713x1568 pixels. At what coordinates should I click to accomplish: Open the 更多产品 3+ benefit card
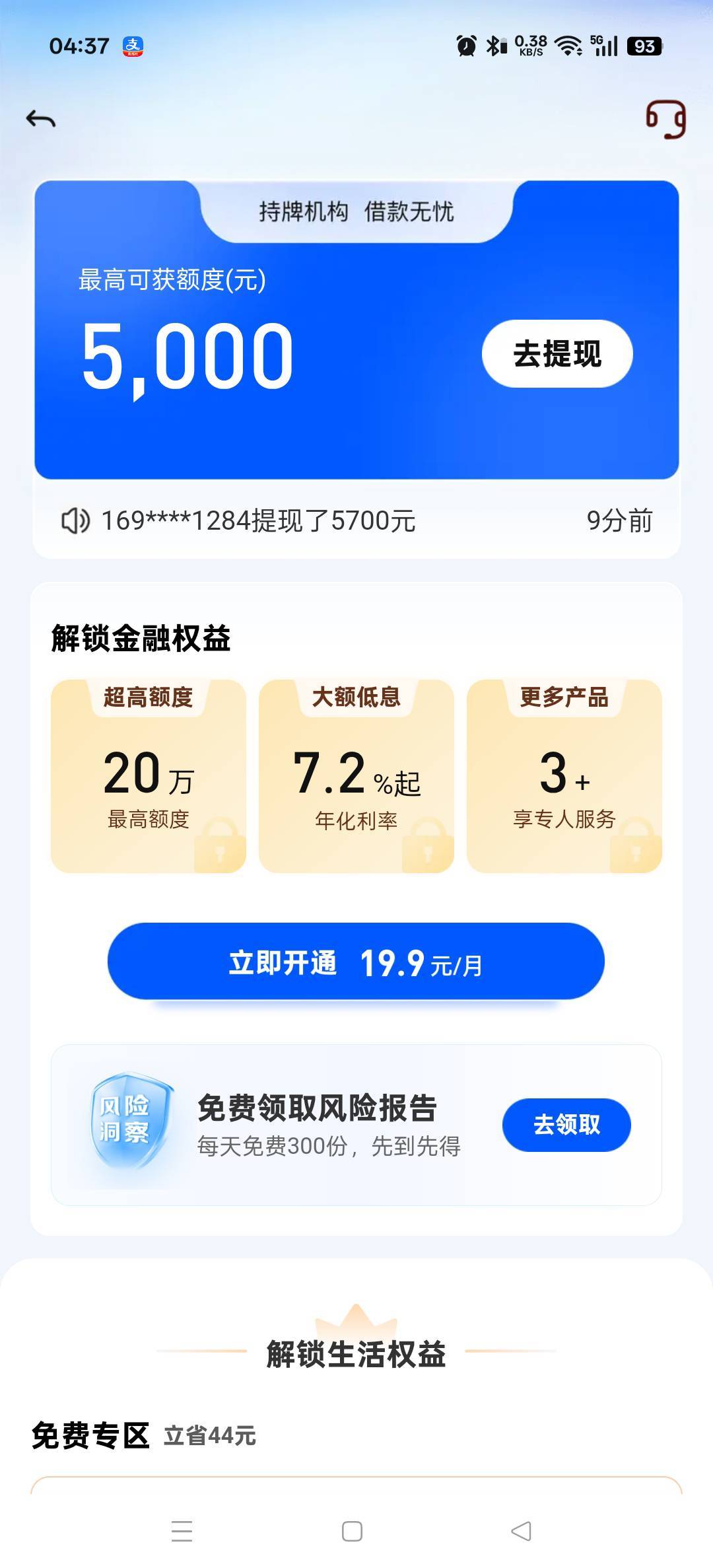564,777
